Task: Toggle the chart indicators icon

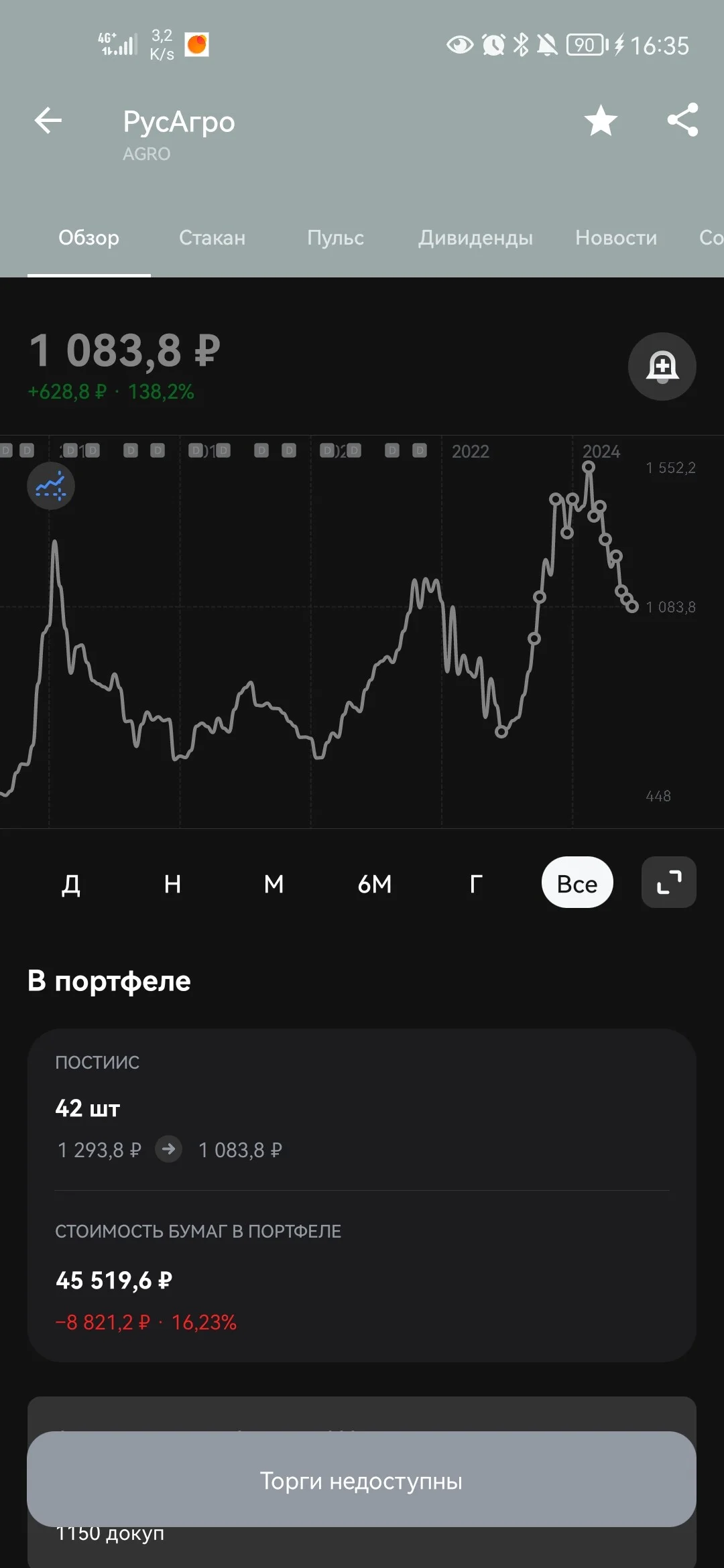Action: pos(51,486)
